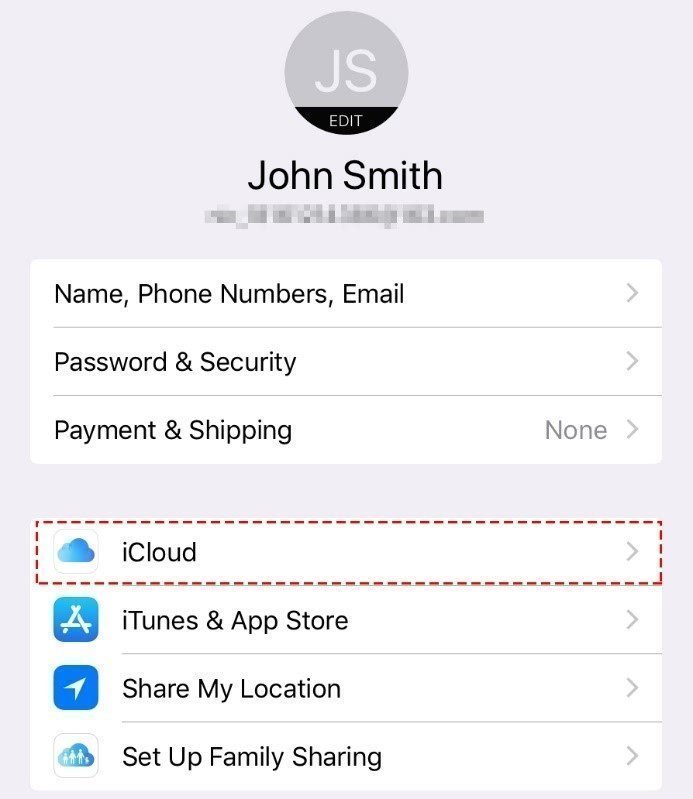Select iTunes & App Store

[345, 620]
